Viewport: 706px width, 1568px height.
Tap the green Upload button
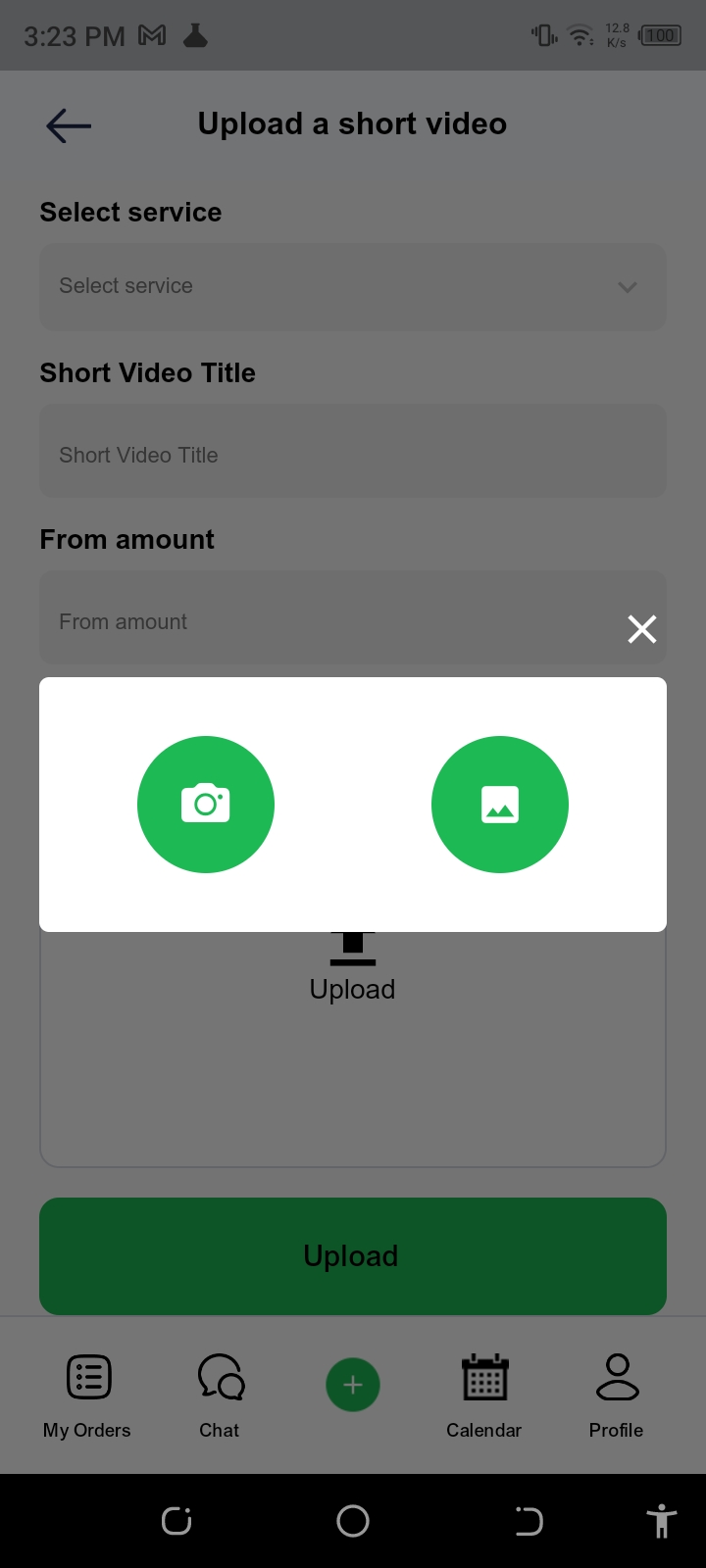click(353, 1255)
